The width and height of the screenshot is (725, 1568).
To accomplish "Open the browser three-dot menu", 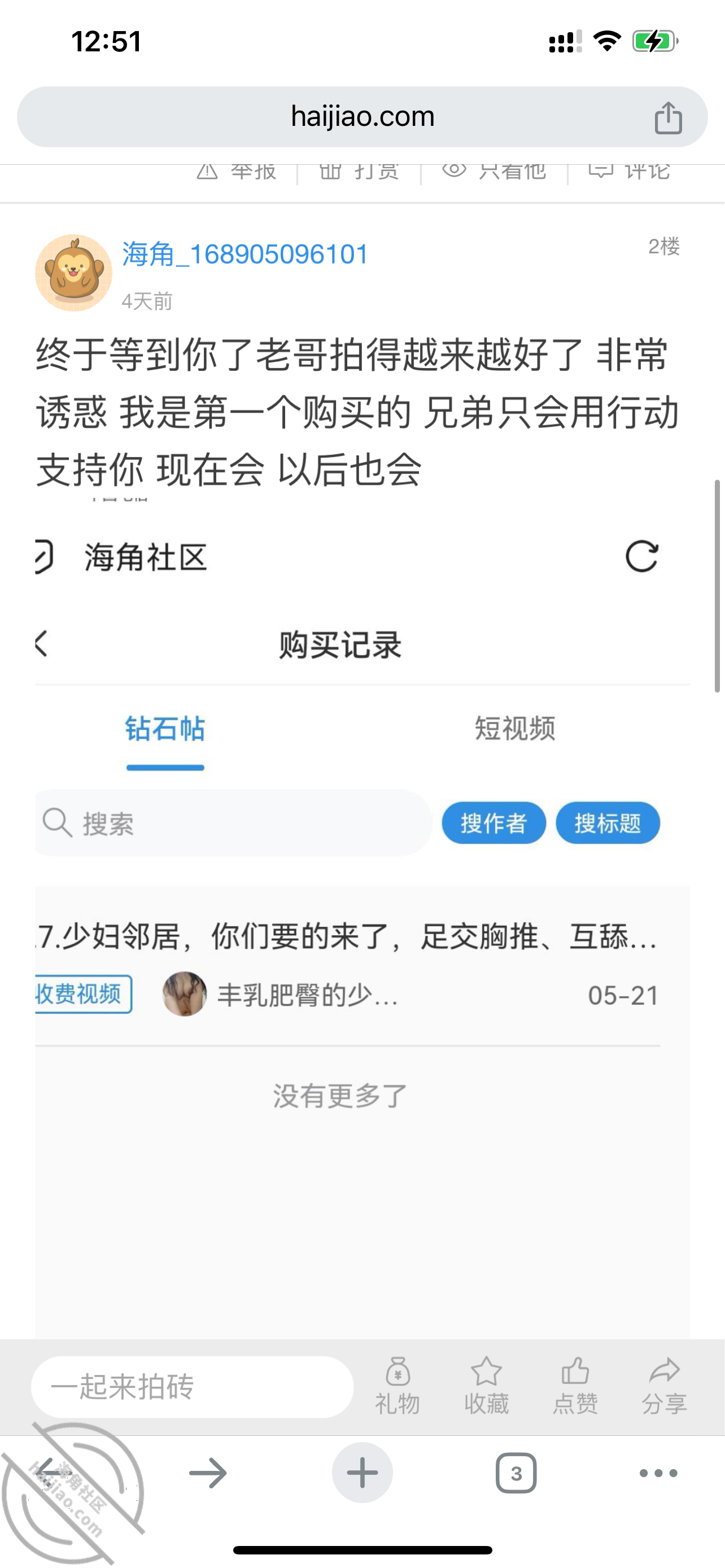I will click(658, 1473).
